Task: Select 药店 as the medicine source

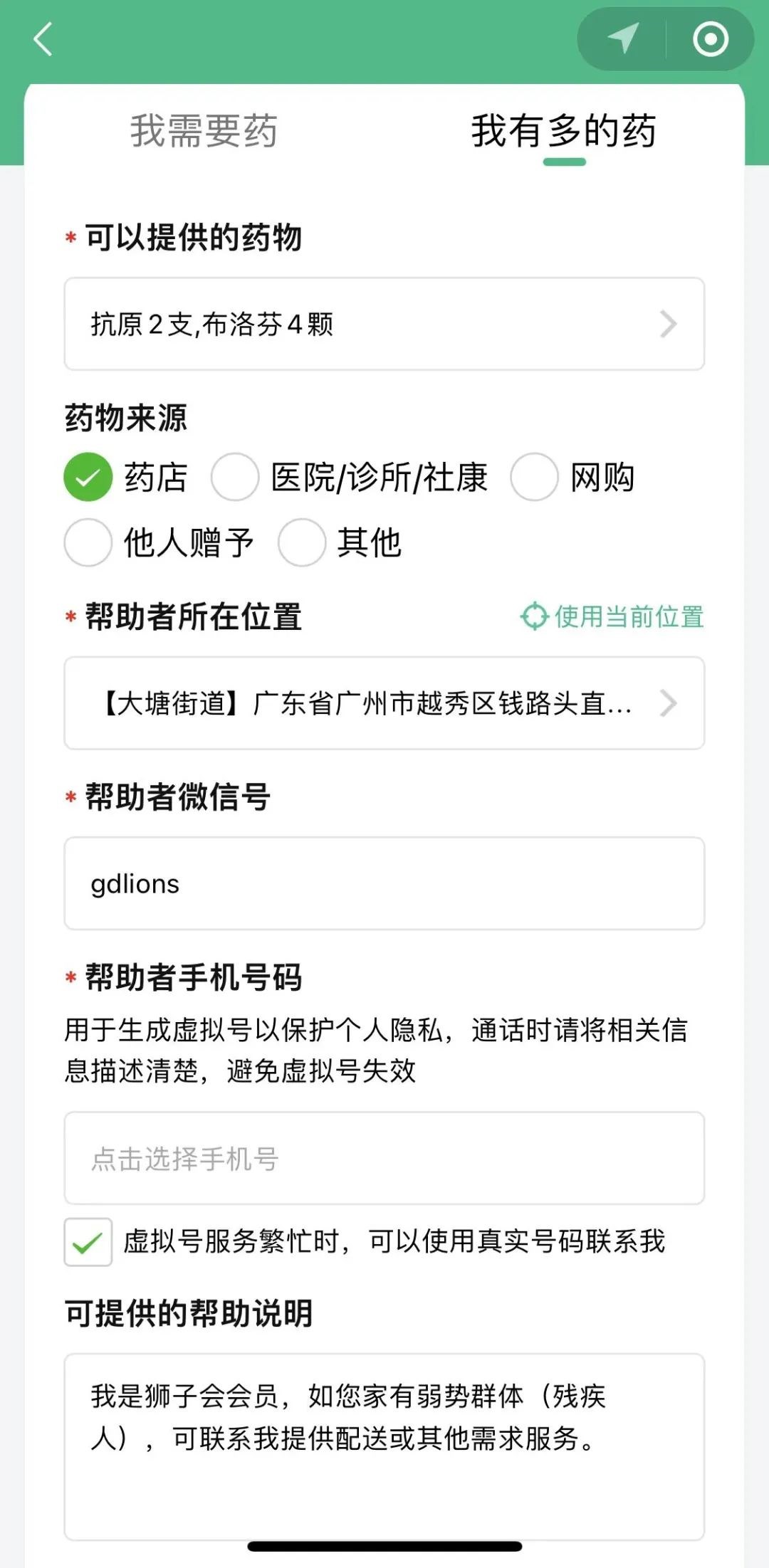Action: (x=88, y=477)
